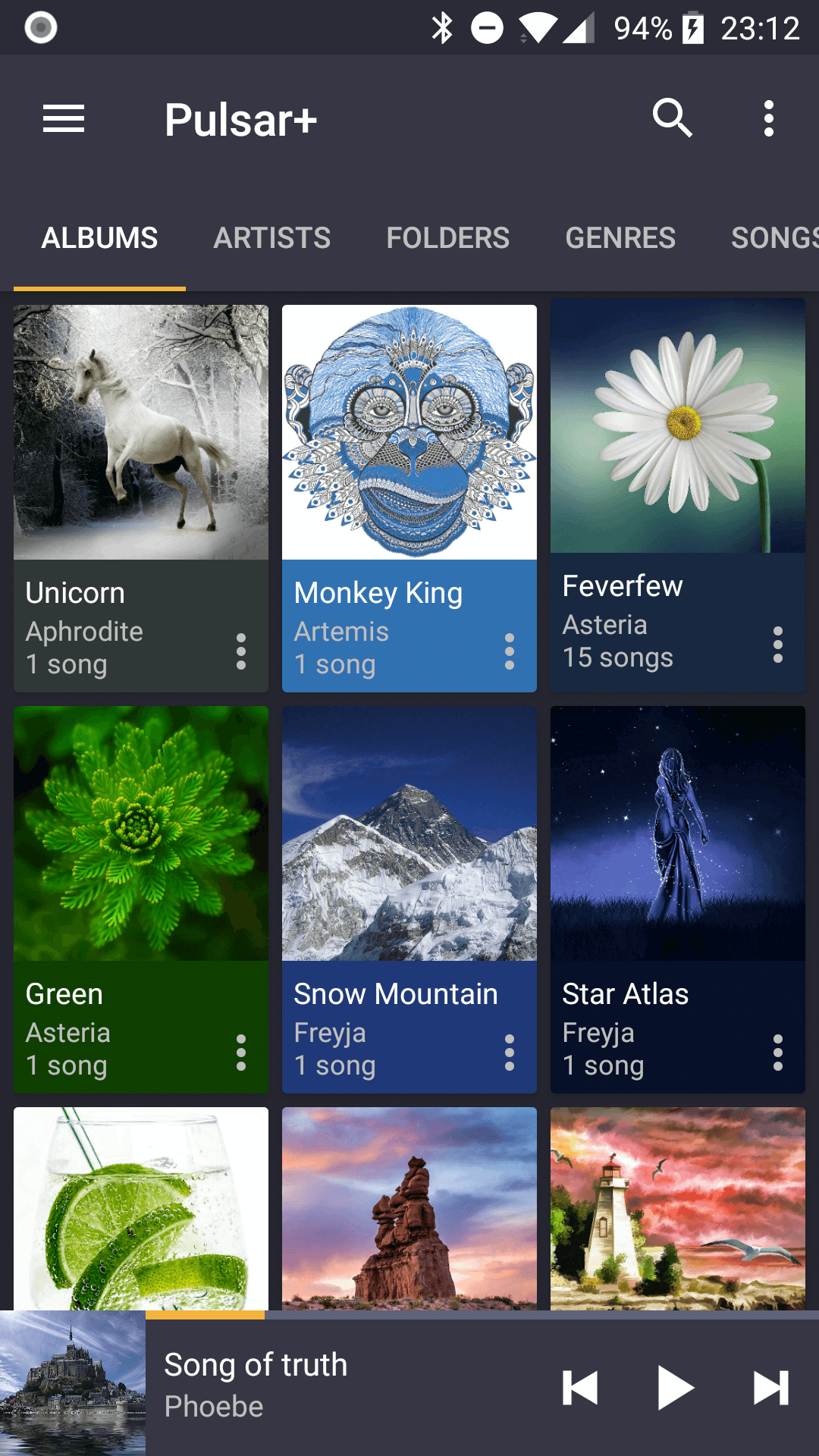This screenshot has width=819, height=1456.
Task: Open options menu for Star Atlas album
Action: pyautogui.click(x=777, y=1053)
